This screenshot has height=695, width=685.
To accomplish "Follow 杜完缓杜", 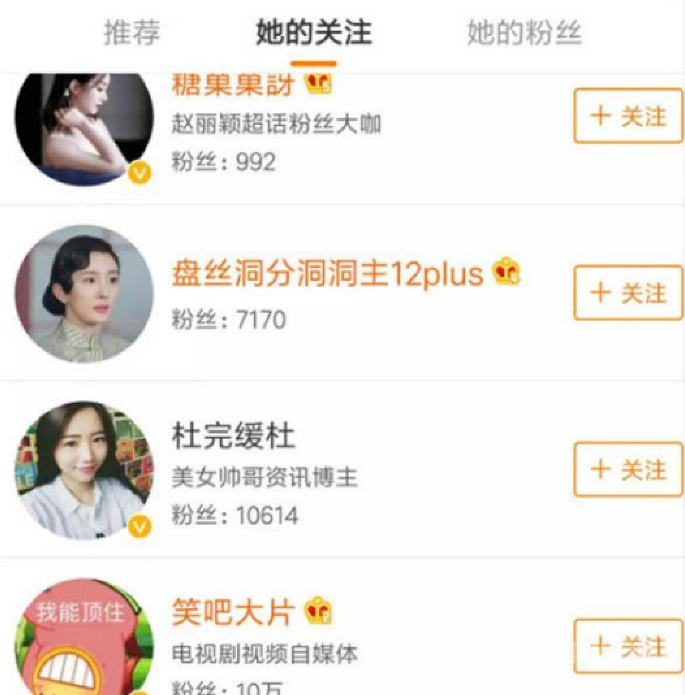I will [628, 470].
